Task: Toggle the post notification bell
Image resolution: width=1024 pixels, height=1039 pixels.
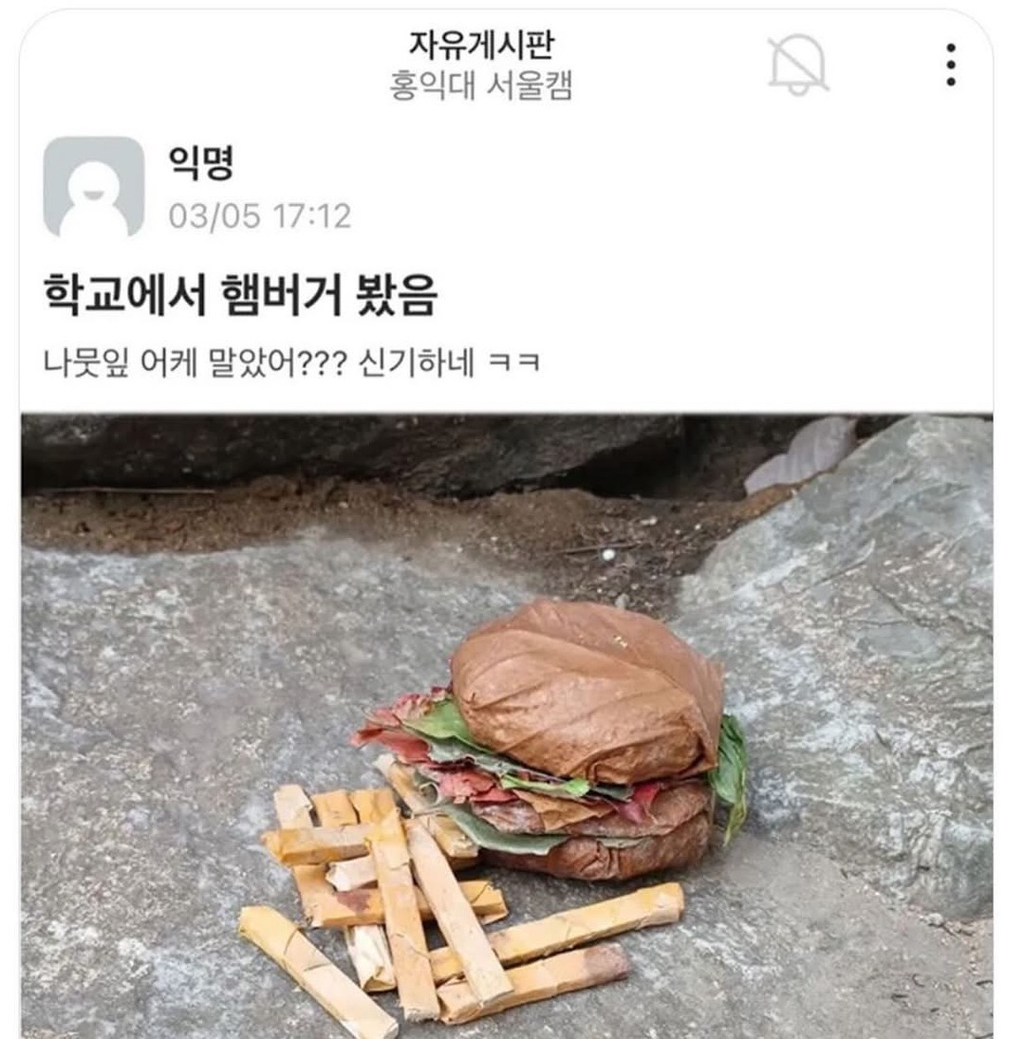Action: pyautogui.click(x=798, y=65)
